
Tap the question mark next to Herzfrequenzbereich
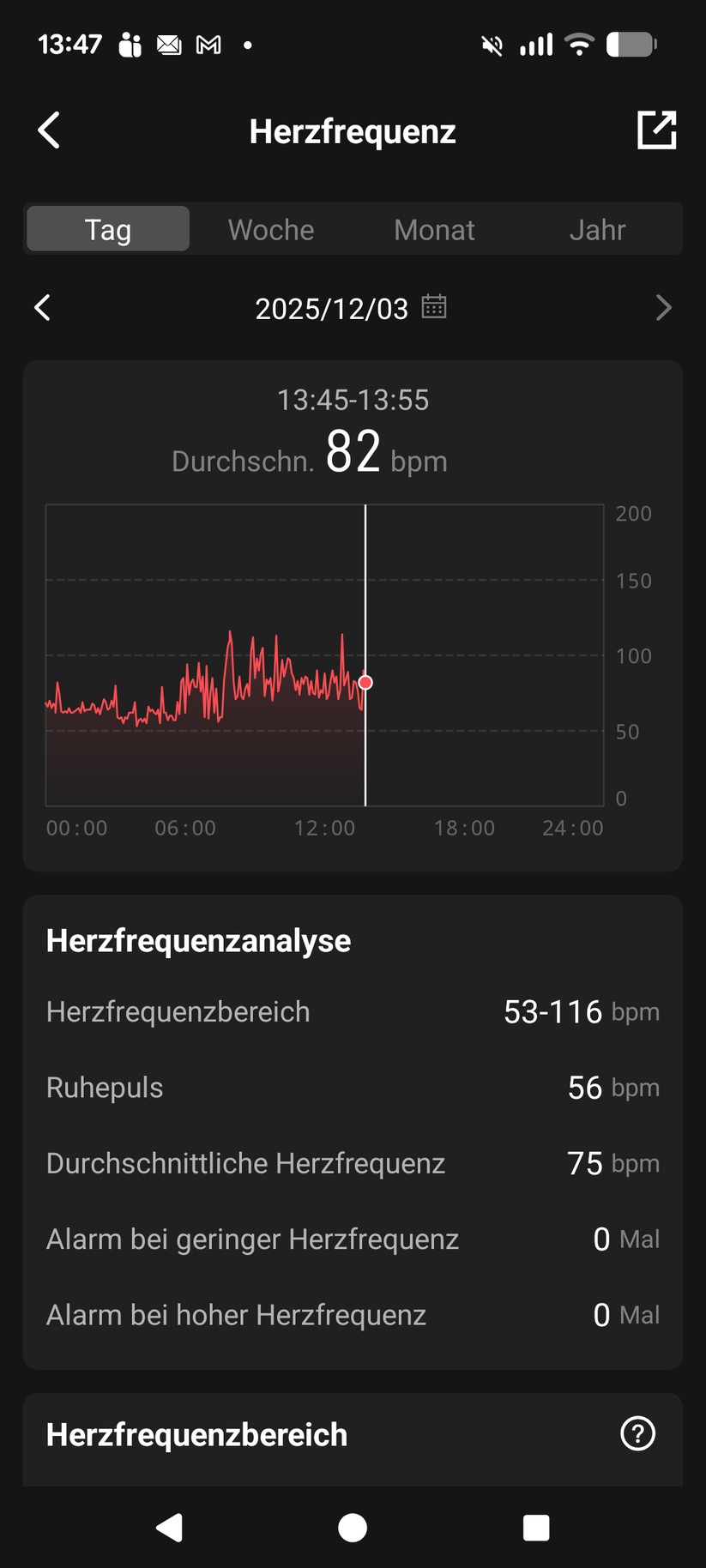[x=637, y=1433]
